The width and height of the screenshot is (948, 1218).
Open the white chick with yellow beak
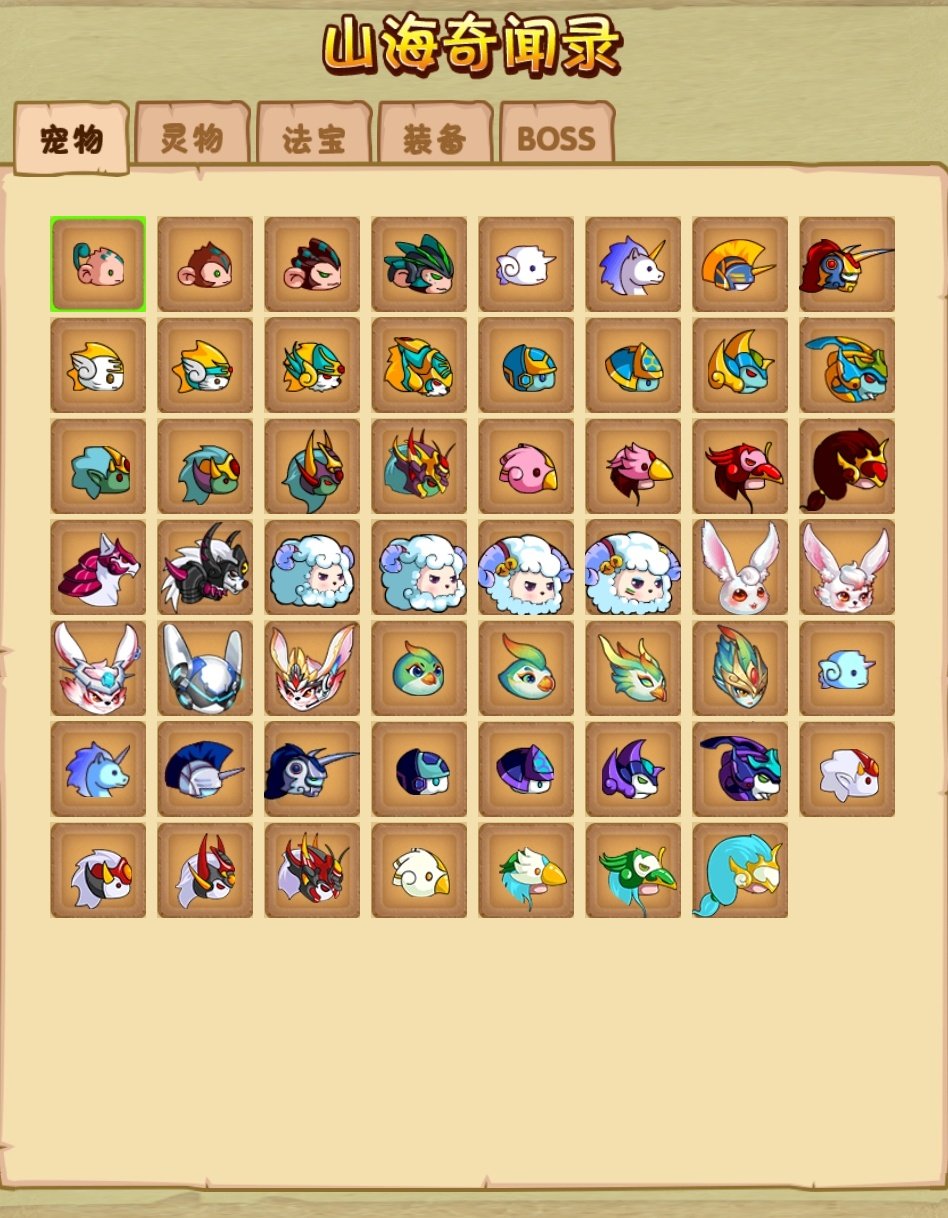pos(419,870)
